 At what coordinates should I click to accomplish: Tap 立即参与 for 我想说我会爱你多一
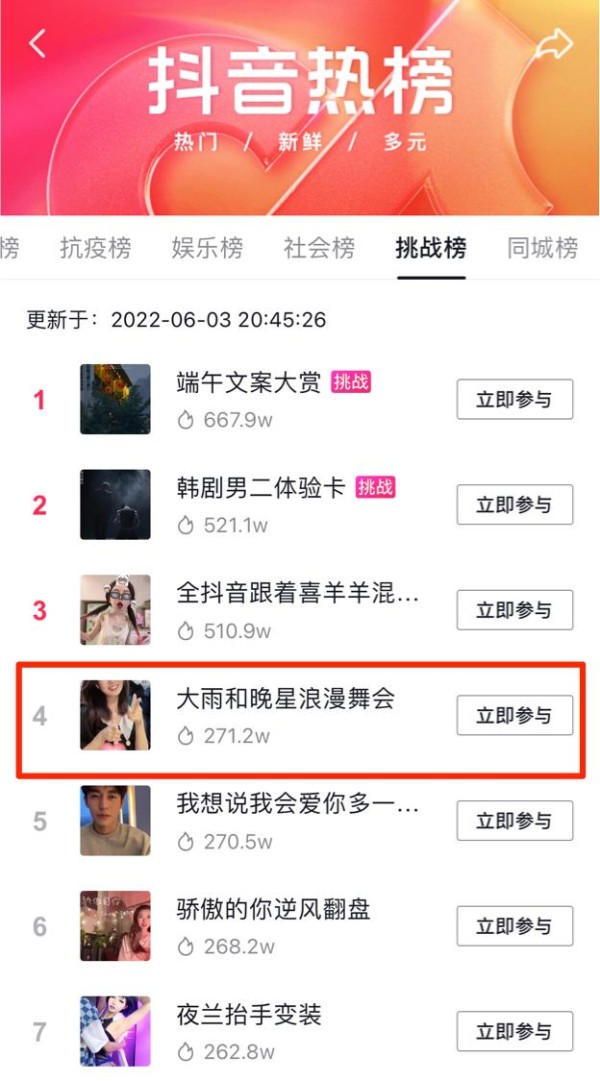pos(514,820)
